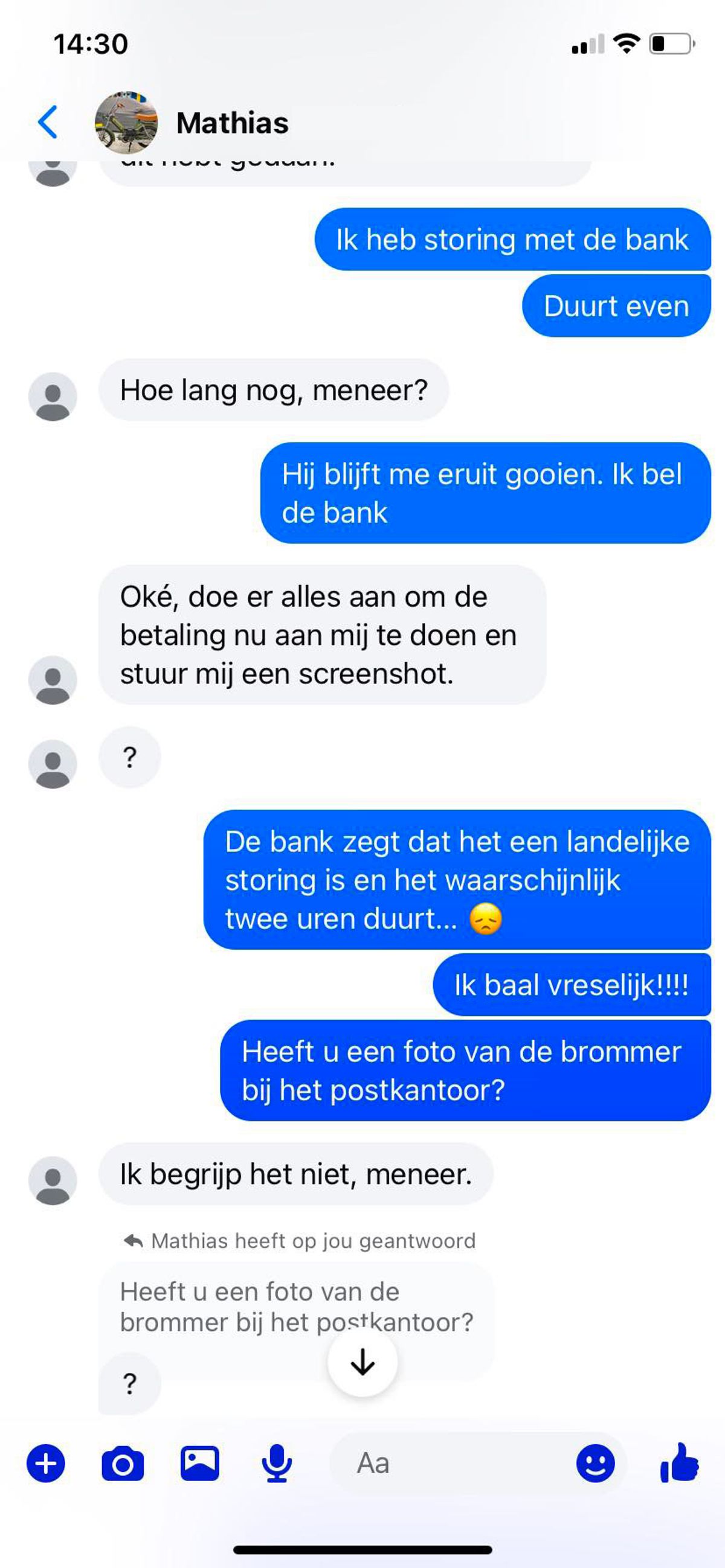Open Mathias's profile from the header
725x1568 pixels.
[231, 123]
